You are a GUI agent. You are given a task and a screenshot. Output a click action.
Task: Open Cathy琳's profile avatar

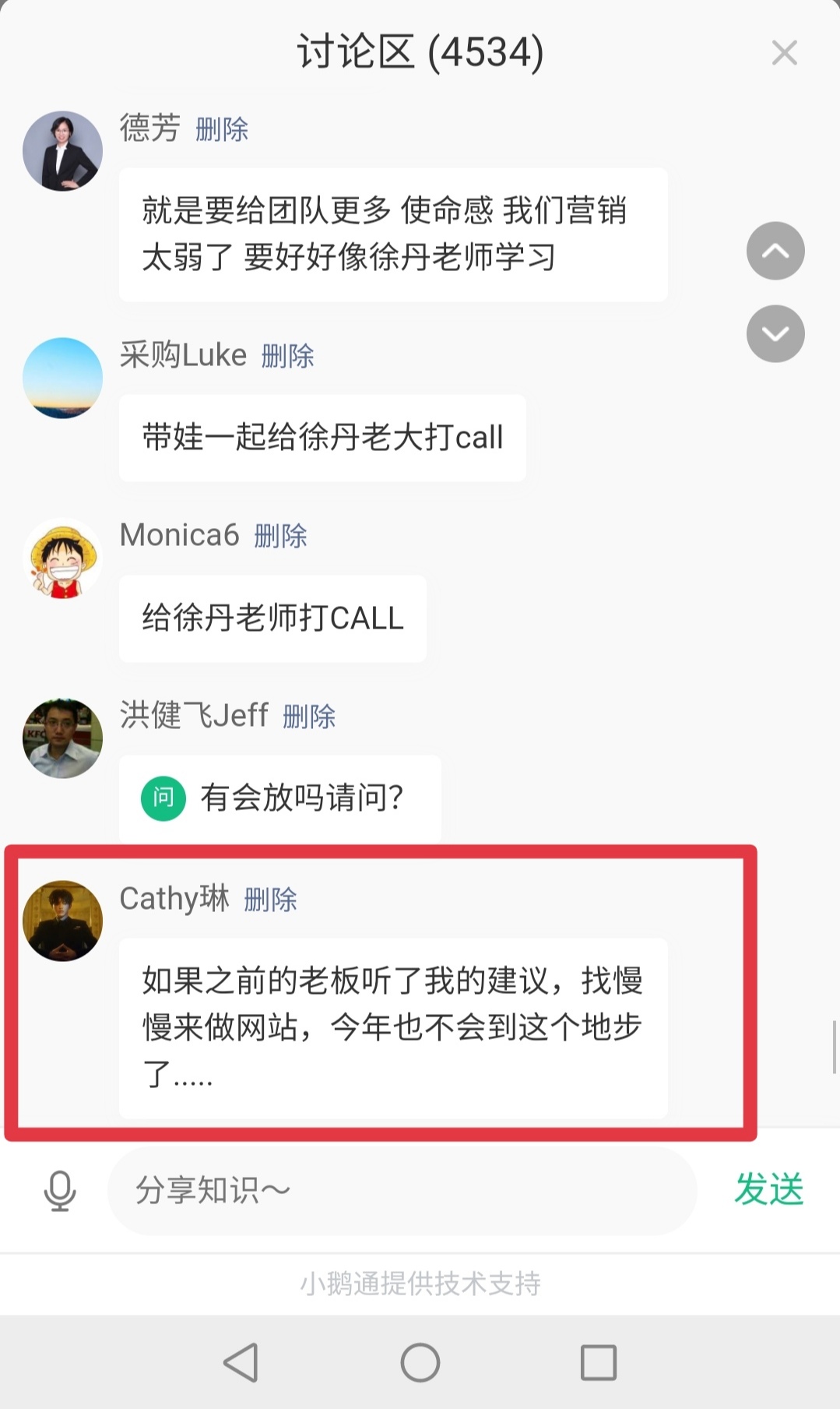[x=62, y=921]
